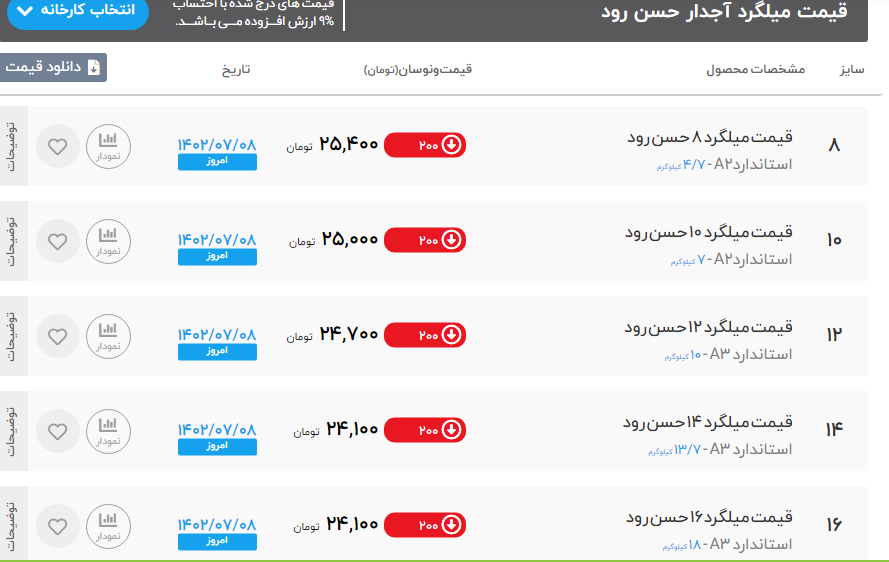Expand توضیحات for میلگرد 10 حسن رود

pyautogui.click(x=13, y=241)
